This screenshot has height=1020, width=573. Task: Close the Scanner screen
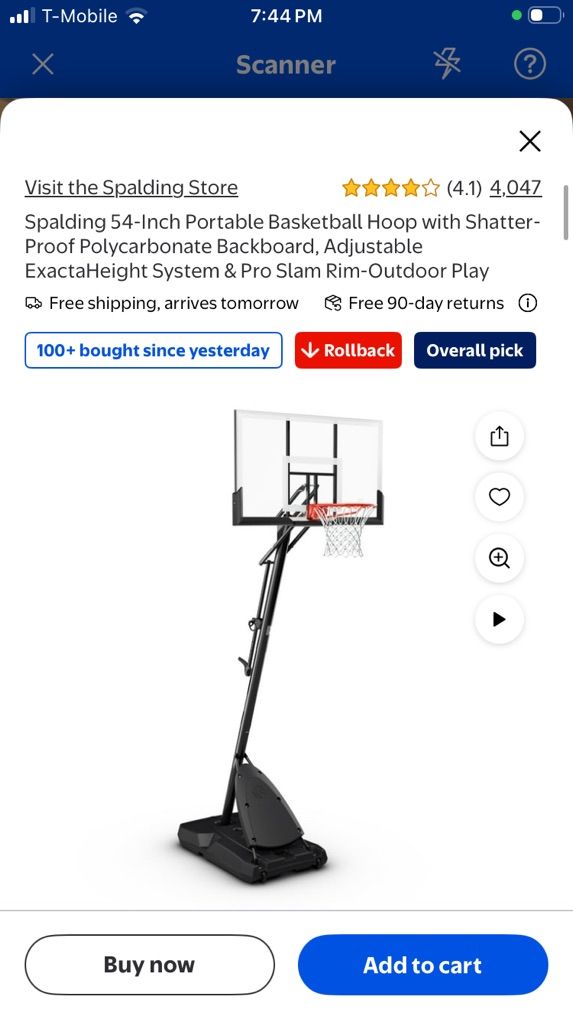43,64
